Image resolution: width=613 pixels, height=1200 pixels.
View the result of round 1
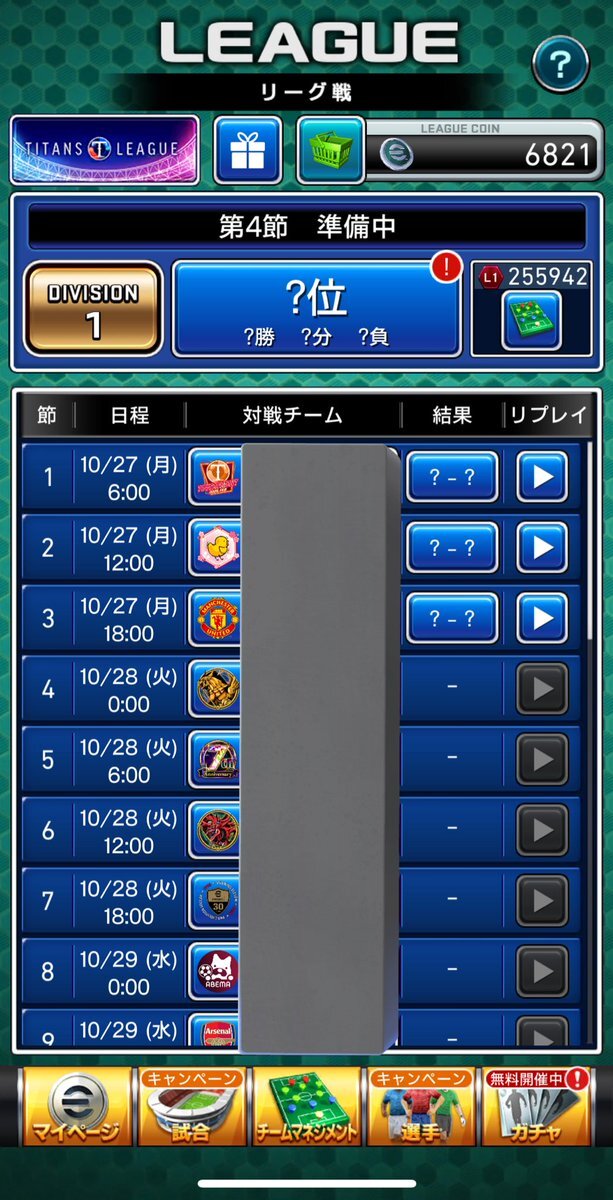click(451, 477)
